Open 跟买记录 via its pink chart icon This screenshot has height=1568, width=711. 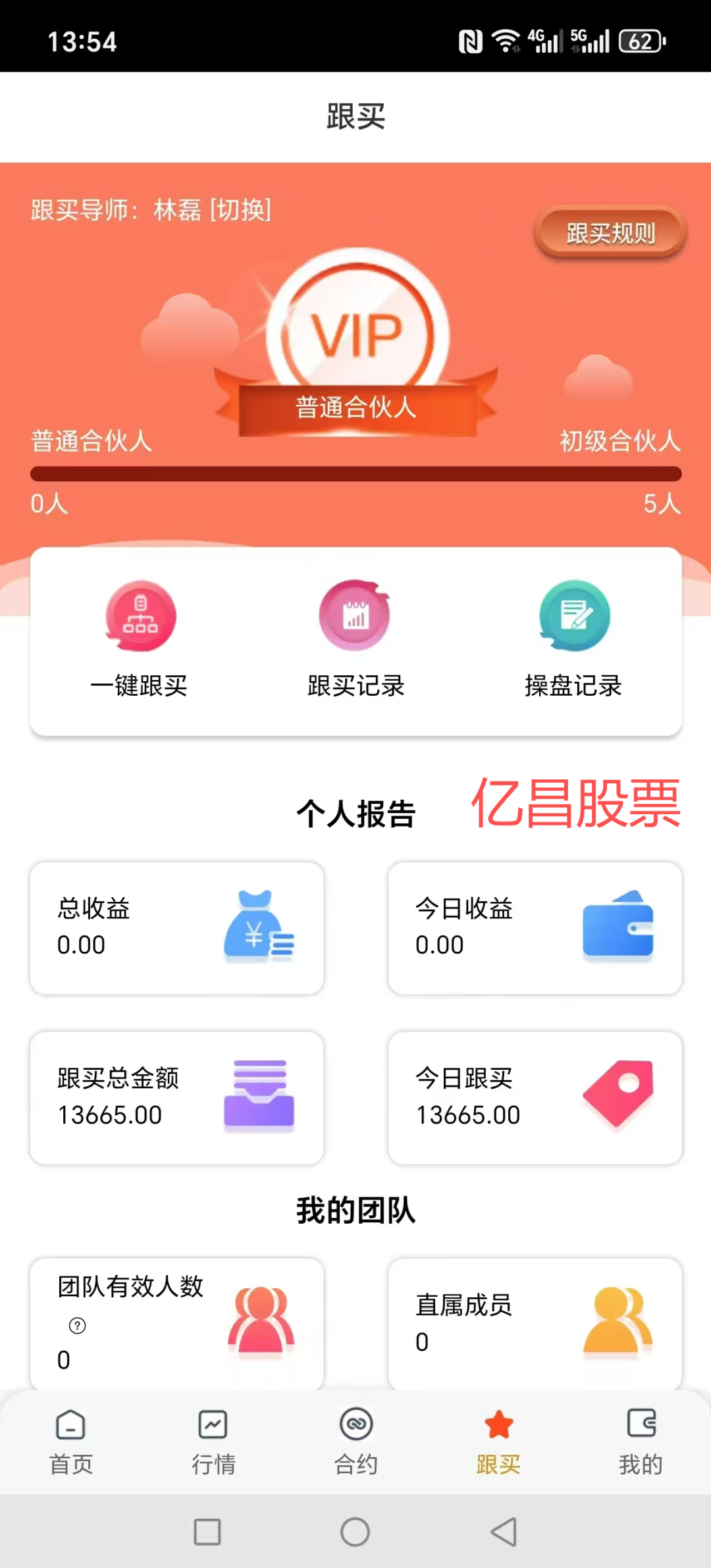point(355,615)
